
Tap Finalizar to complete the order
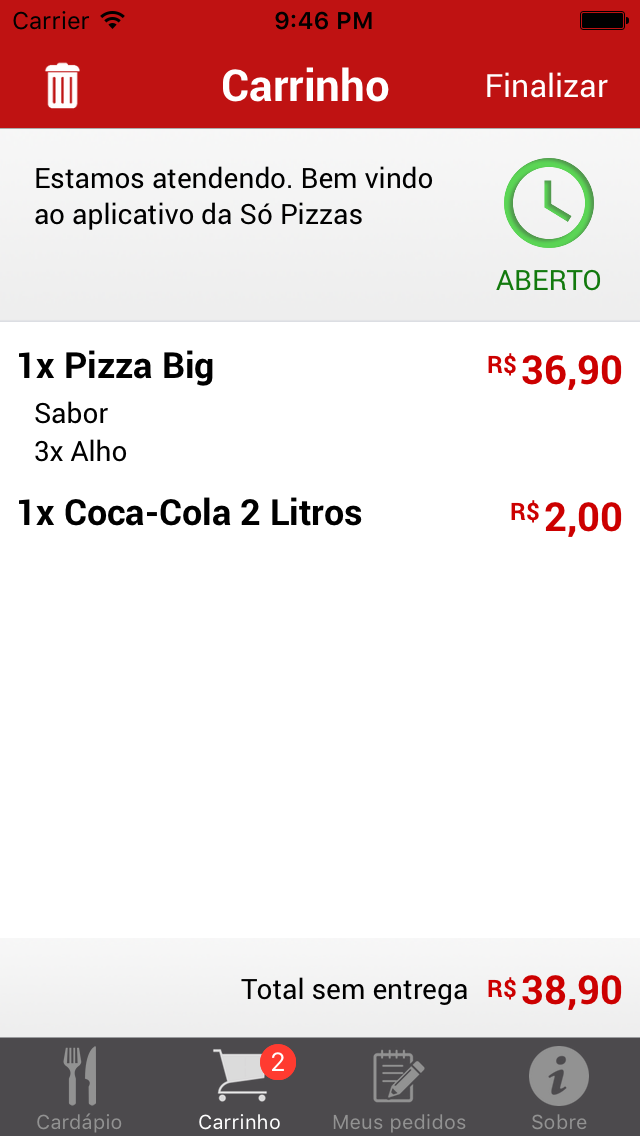tap(546, 86)
